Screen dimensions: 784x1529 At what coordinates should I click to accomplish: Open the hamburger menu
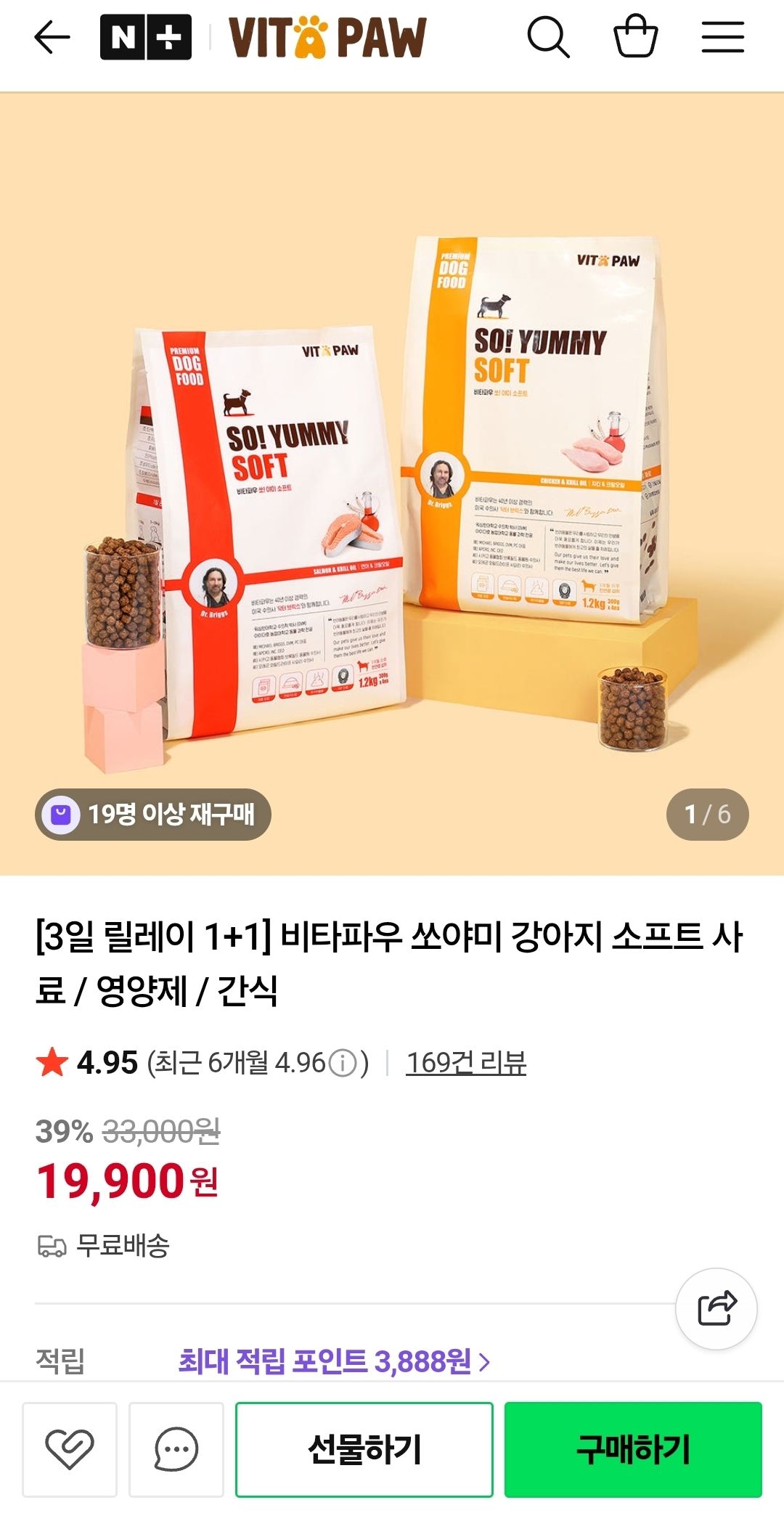[722, 37]
